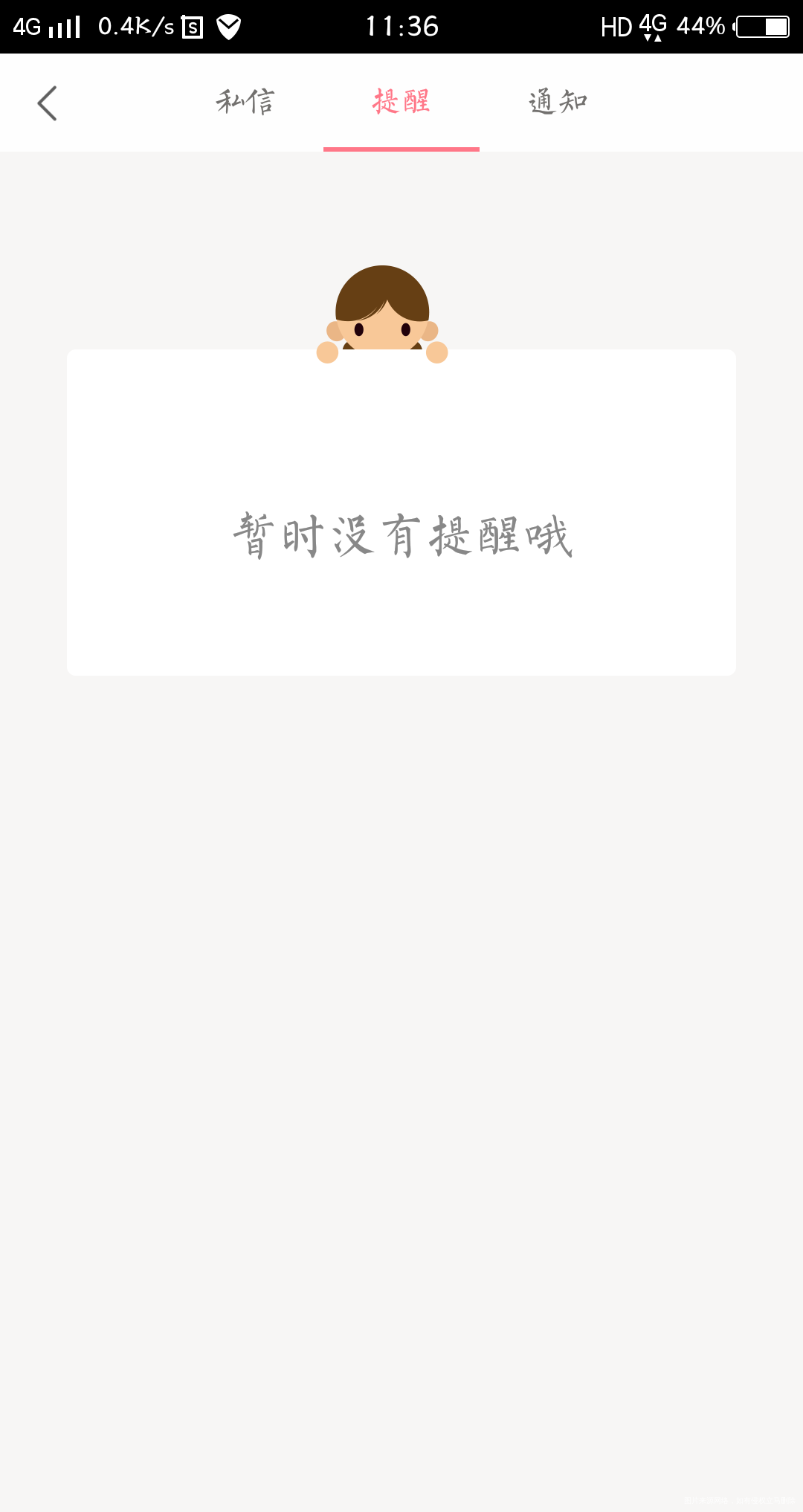803x1512 pixels.
Task: Switch to the 私信 tab
Action: 245,103
